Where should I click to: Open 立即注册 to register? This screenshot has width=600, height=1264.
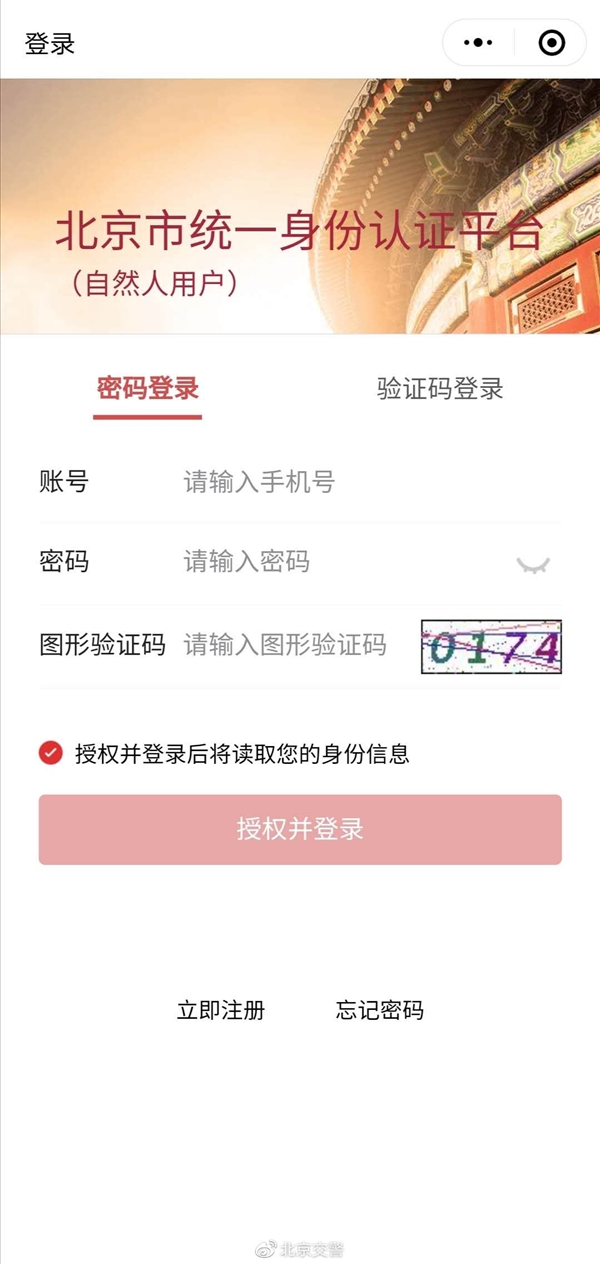tap(221, 1010)
